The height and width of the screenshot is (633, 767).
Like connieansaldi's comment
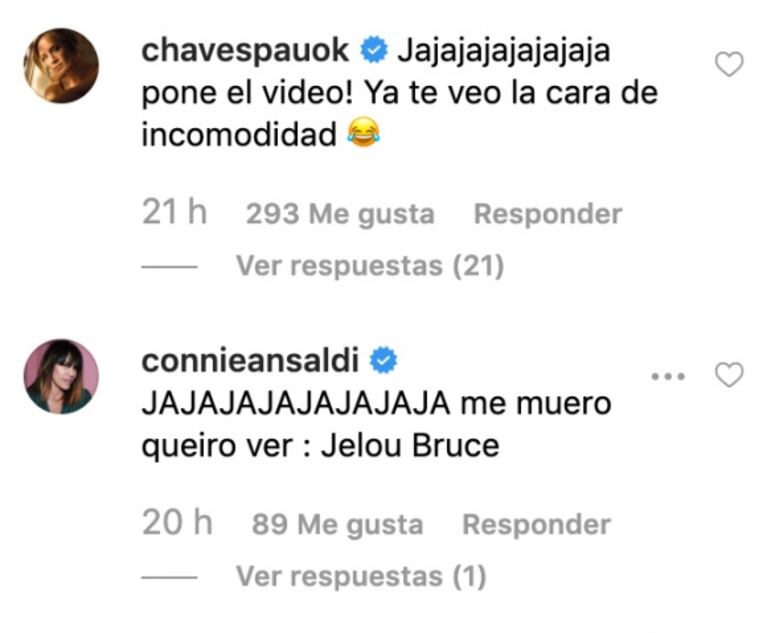[x=730, y=375]
